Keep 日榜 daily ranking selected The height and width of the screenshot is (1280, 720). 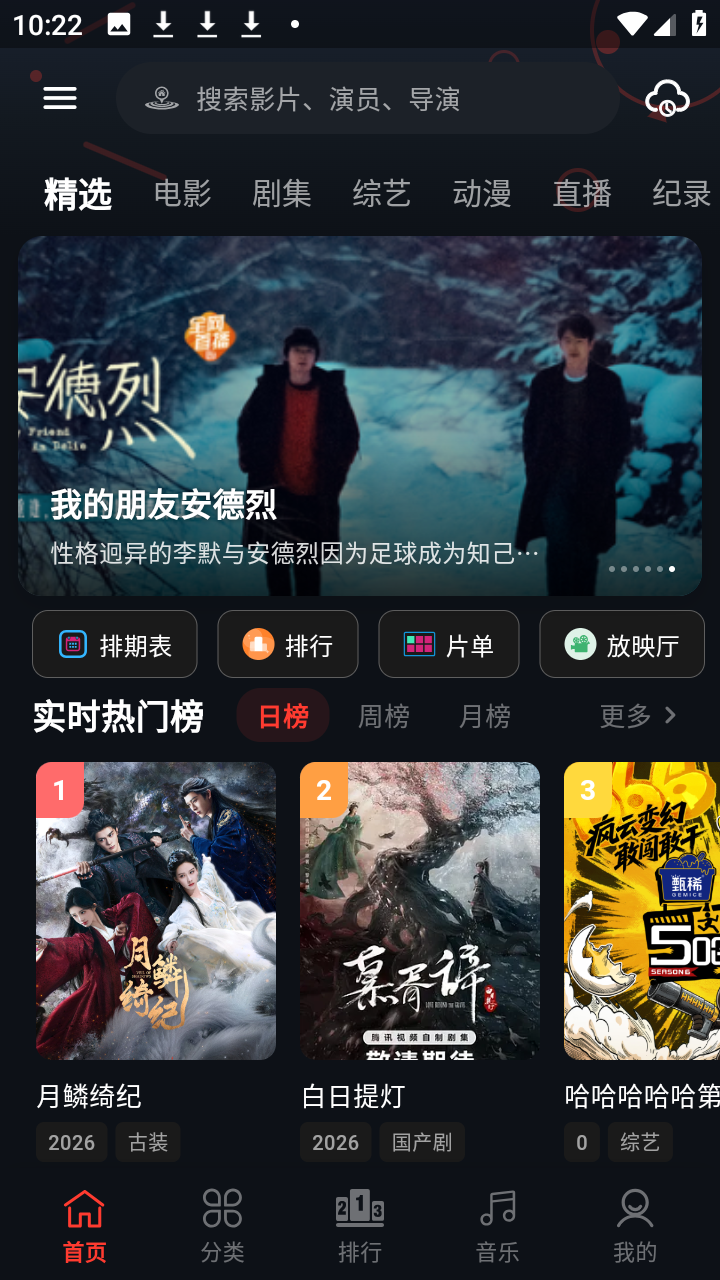click(x=282, y=715)
